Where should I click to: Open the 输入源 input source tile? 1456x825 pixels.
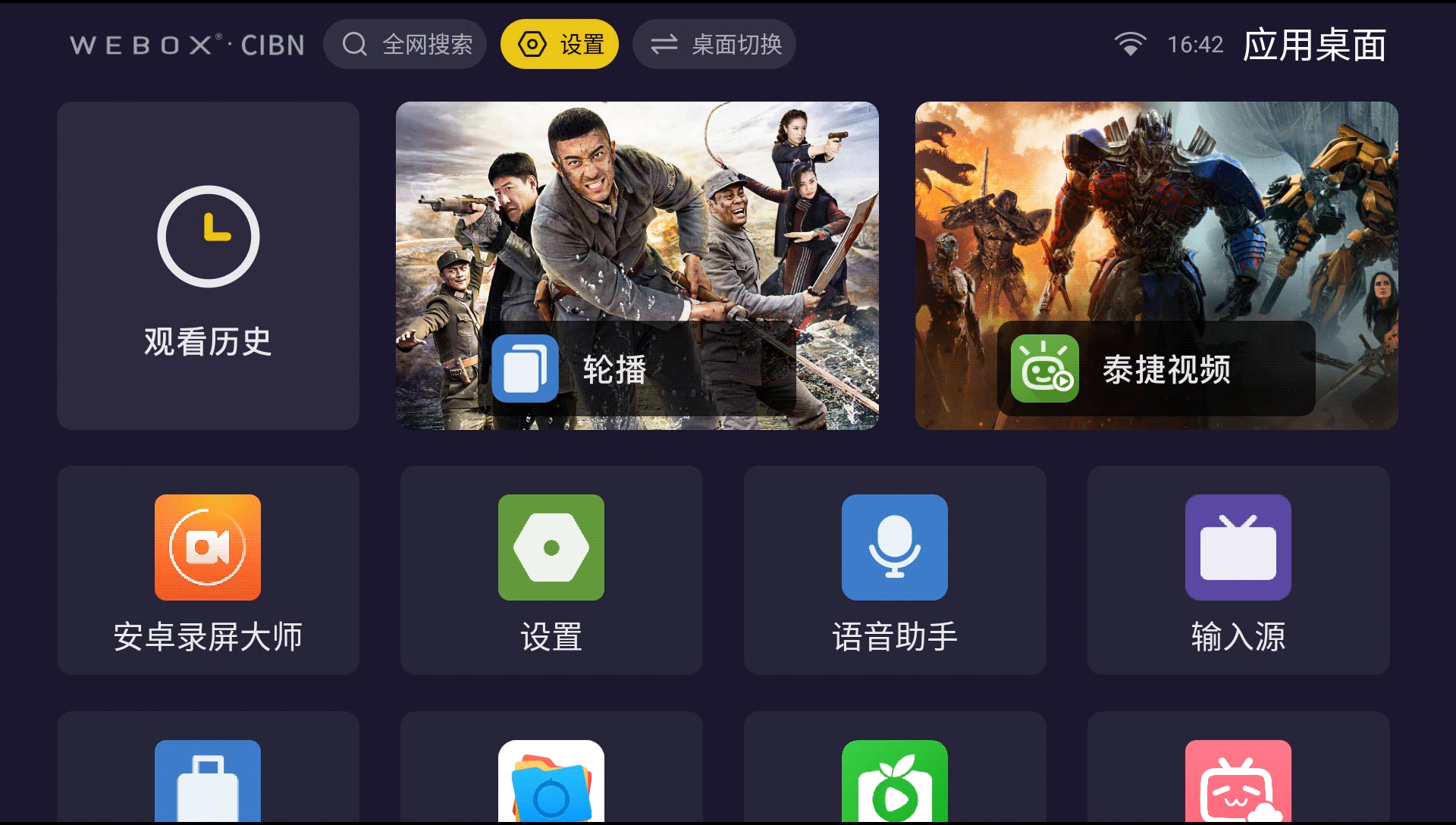[x=1238, y=570]
